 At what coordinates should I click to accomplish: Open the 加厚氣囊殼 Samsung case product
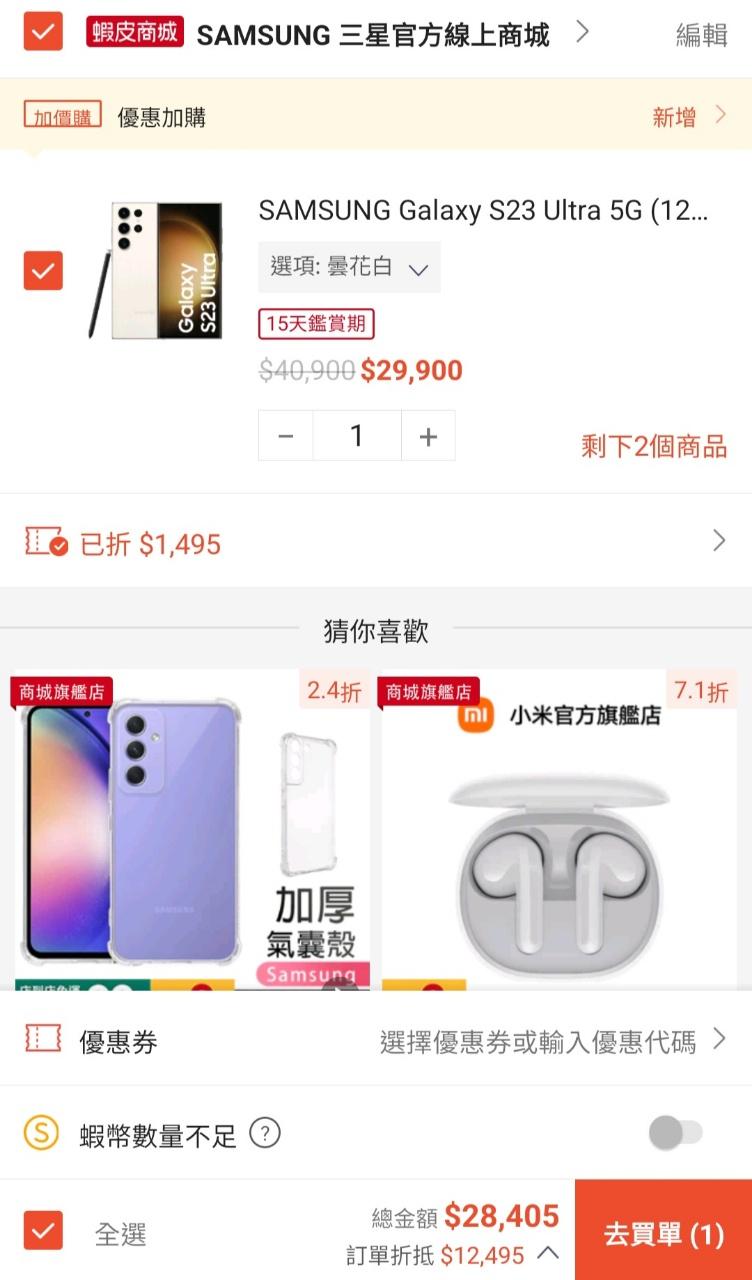[x=192, y=828]
